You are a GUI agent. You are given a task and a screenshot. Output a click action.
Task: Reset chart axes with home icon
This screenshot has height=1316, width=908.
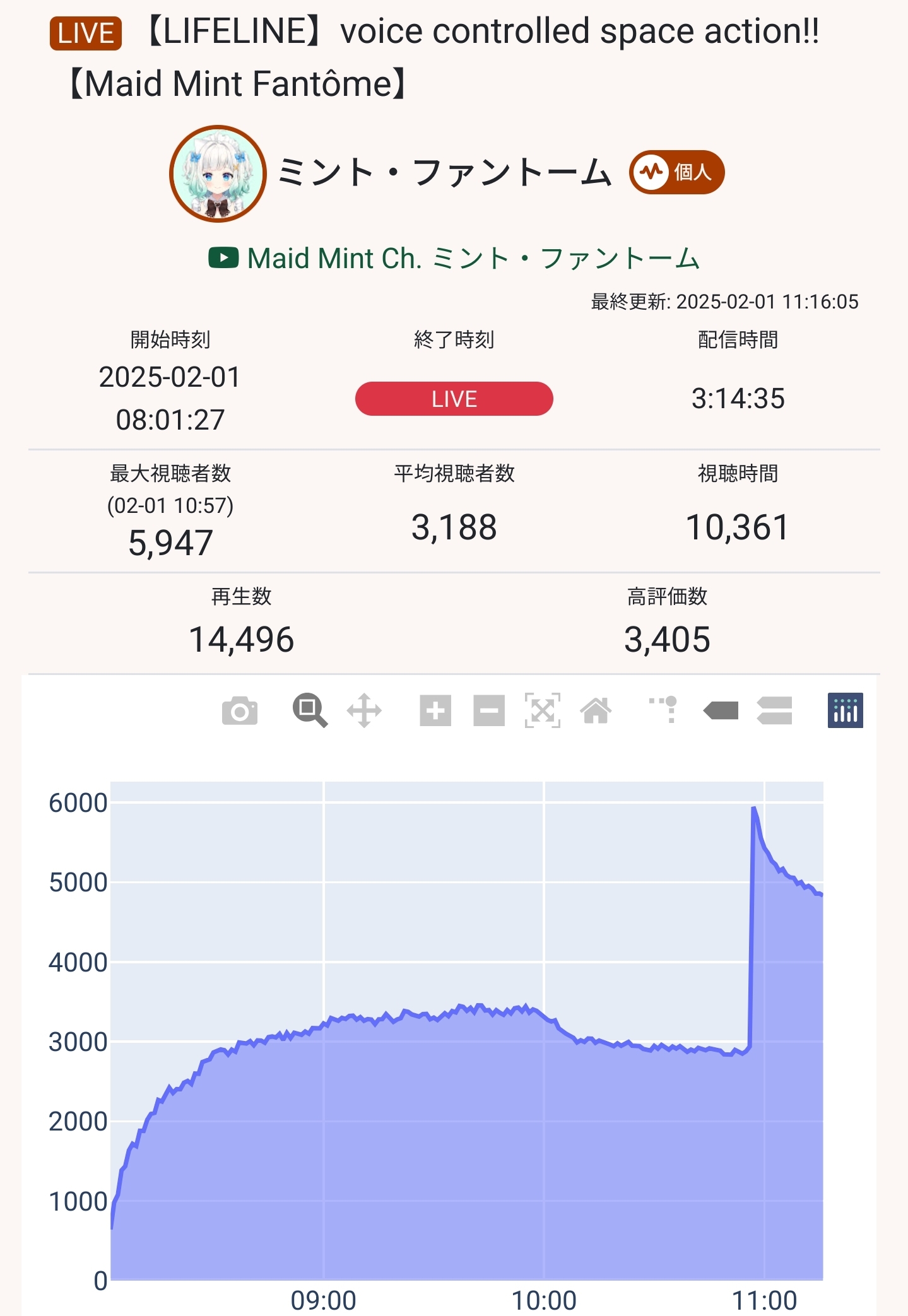click(596, 711)
